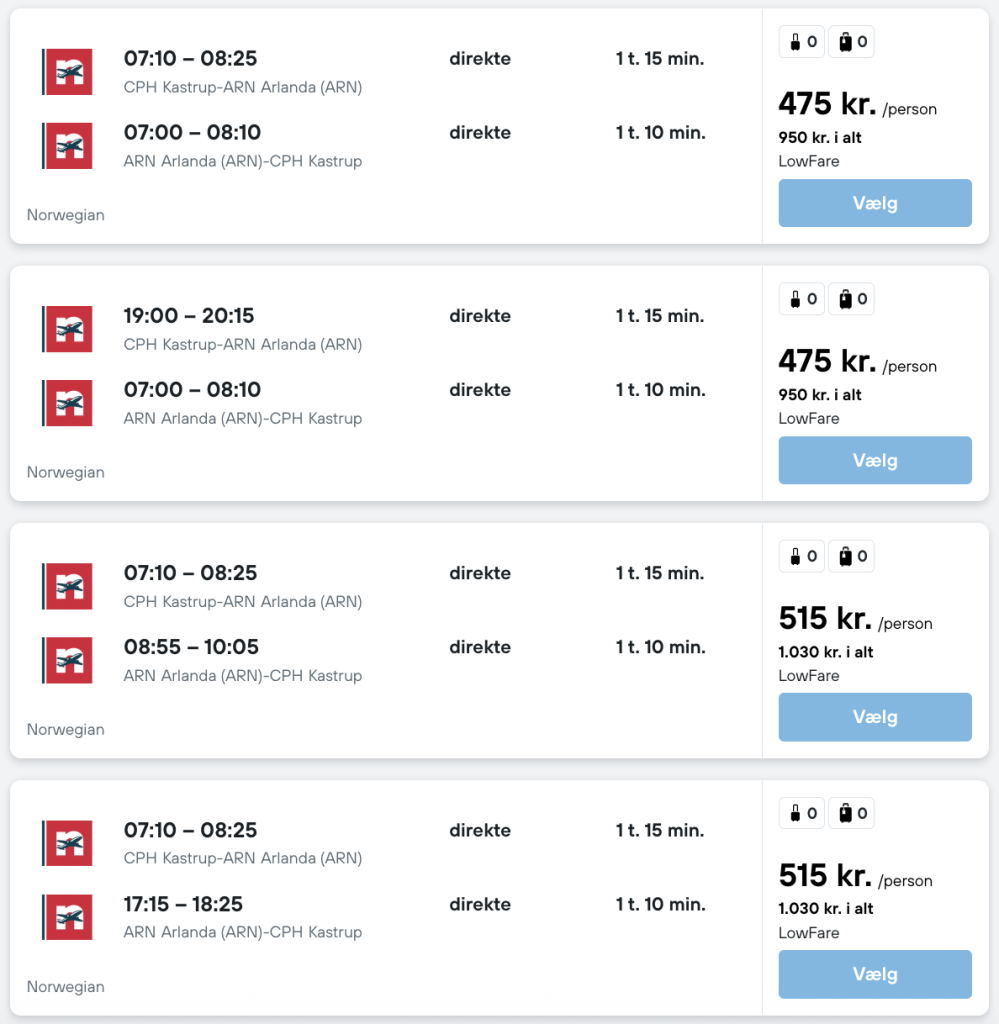Choose the trip departing 19:00 – 20:15

874,460
